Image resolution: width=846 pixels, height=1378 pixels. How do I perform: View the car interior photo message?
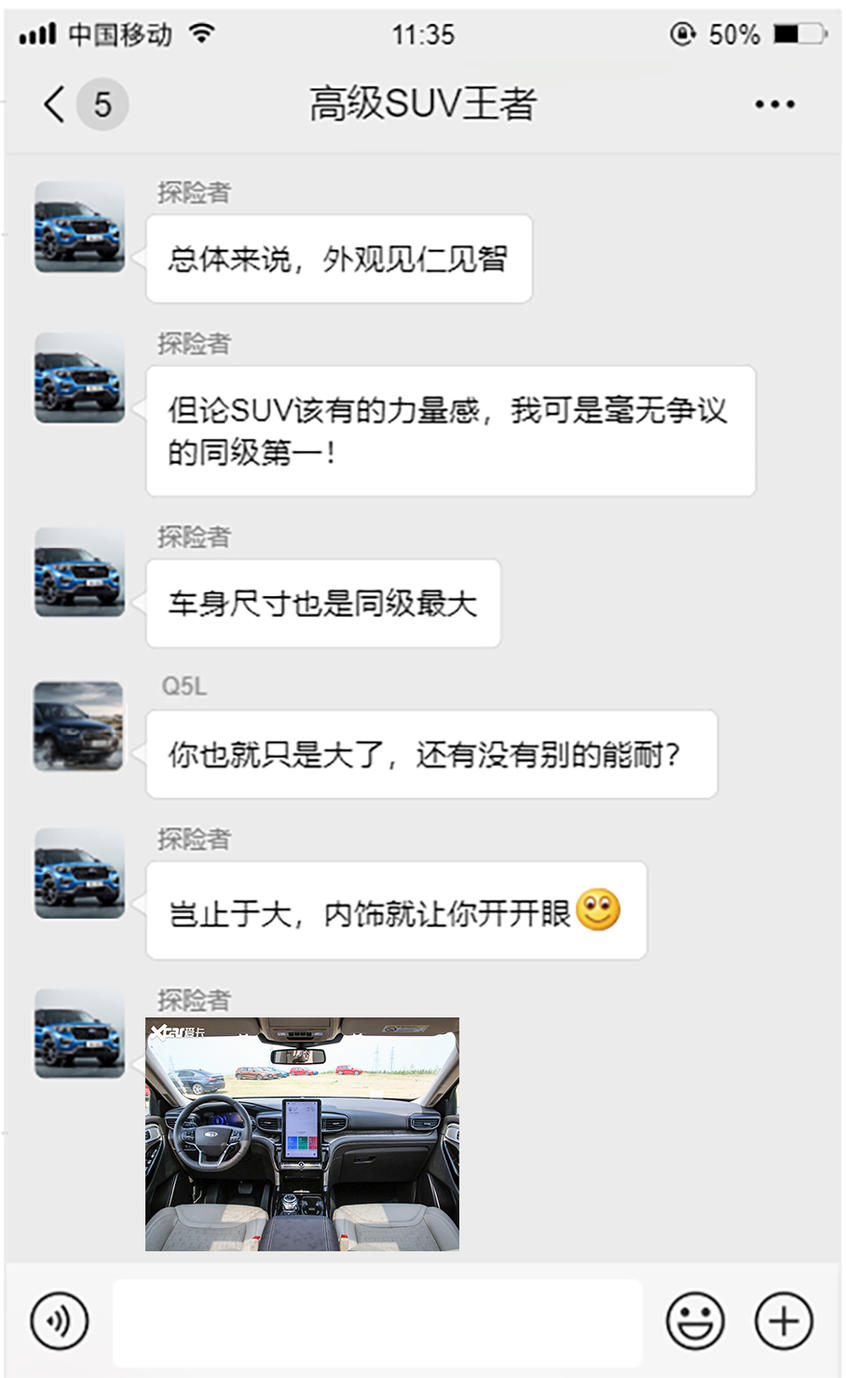click(302, 1134)
